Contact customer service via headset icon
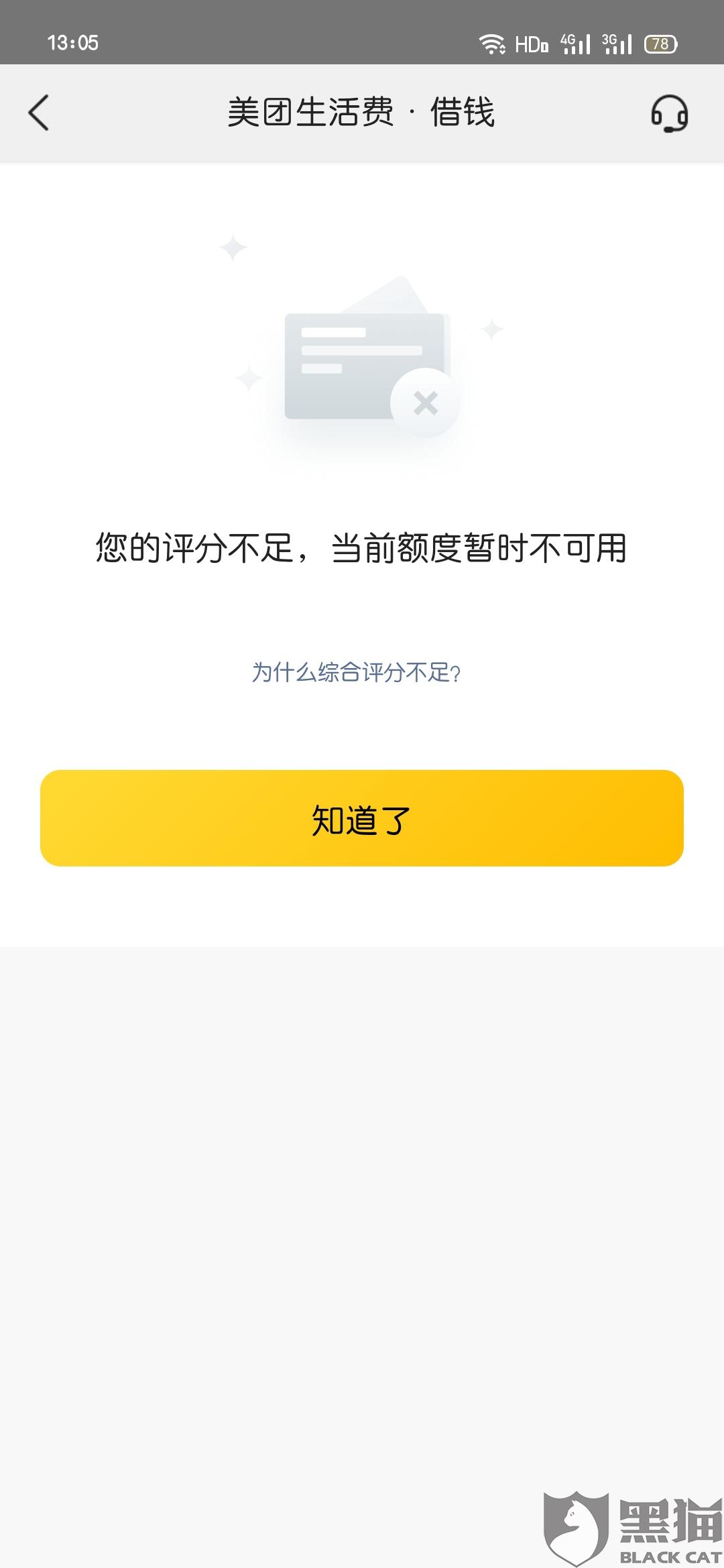Image resolution: width=724 pixels, height=1568 pixels. (669, 113)
